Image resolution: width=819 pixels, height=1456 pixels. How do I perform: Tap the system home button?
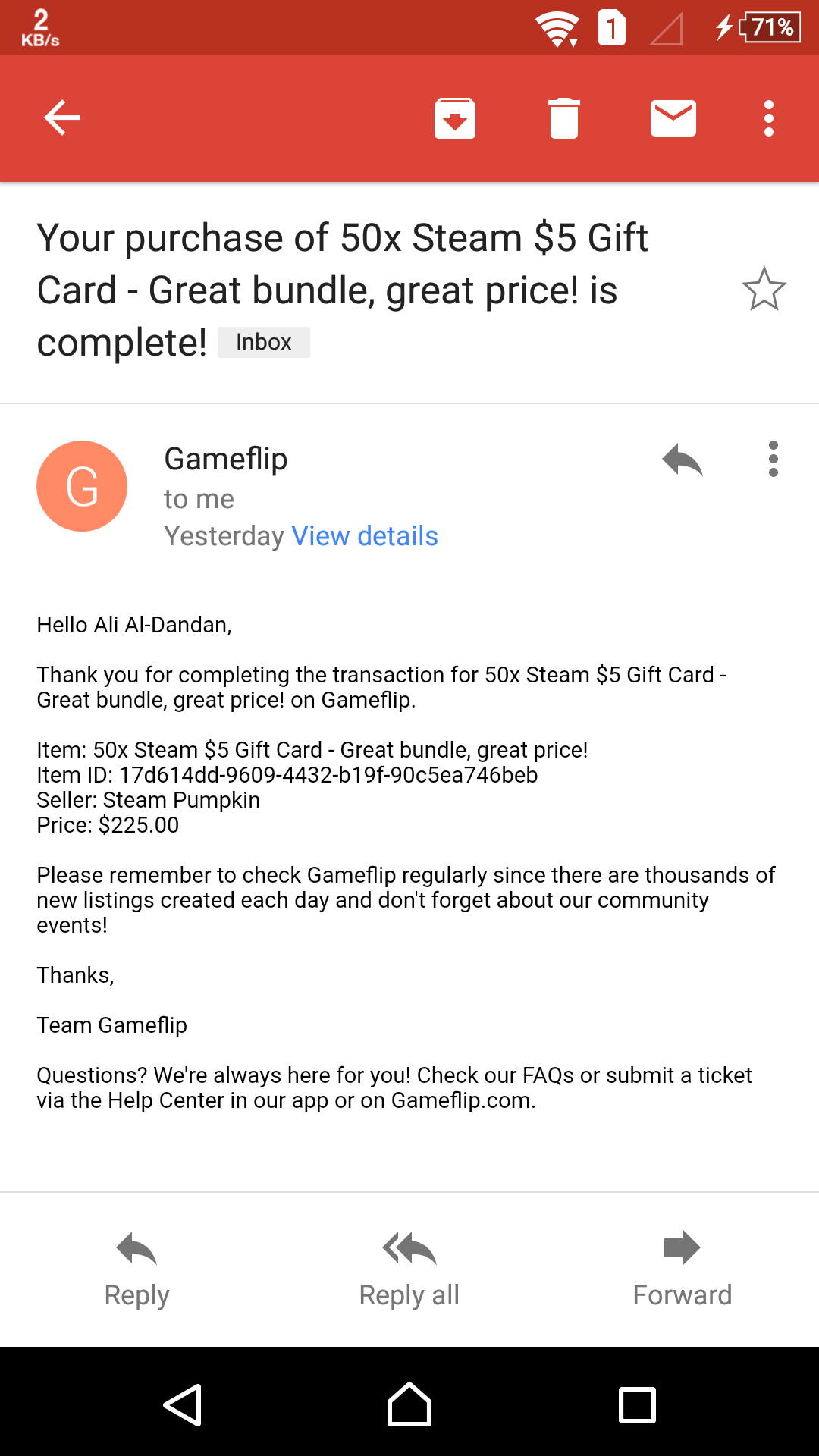coord(409,1404)
